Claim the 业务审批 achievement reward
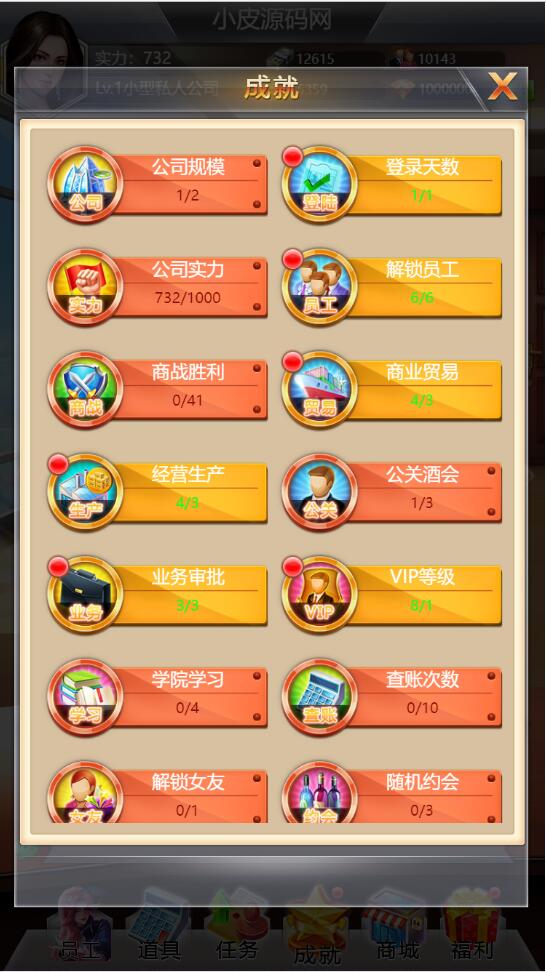 coord(158,595)
